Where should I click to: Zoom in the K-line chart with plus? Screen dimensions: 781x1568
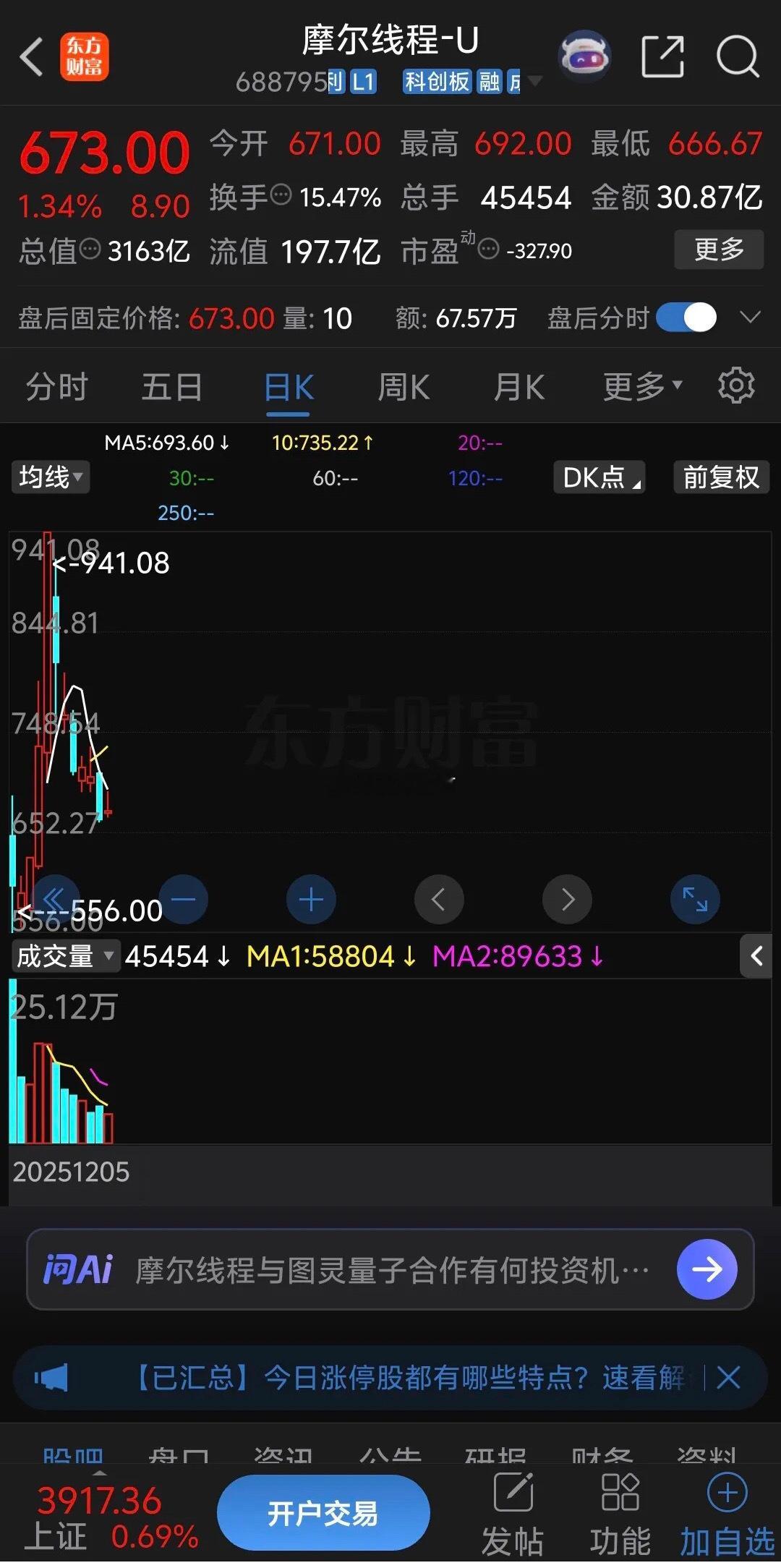click(311, 900)
